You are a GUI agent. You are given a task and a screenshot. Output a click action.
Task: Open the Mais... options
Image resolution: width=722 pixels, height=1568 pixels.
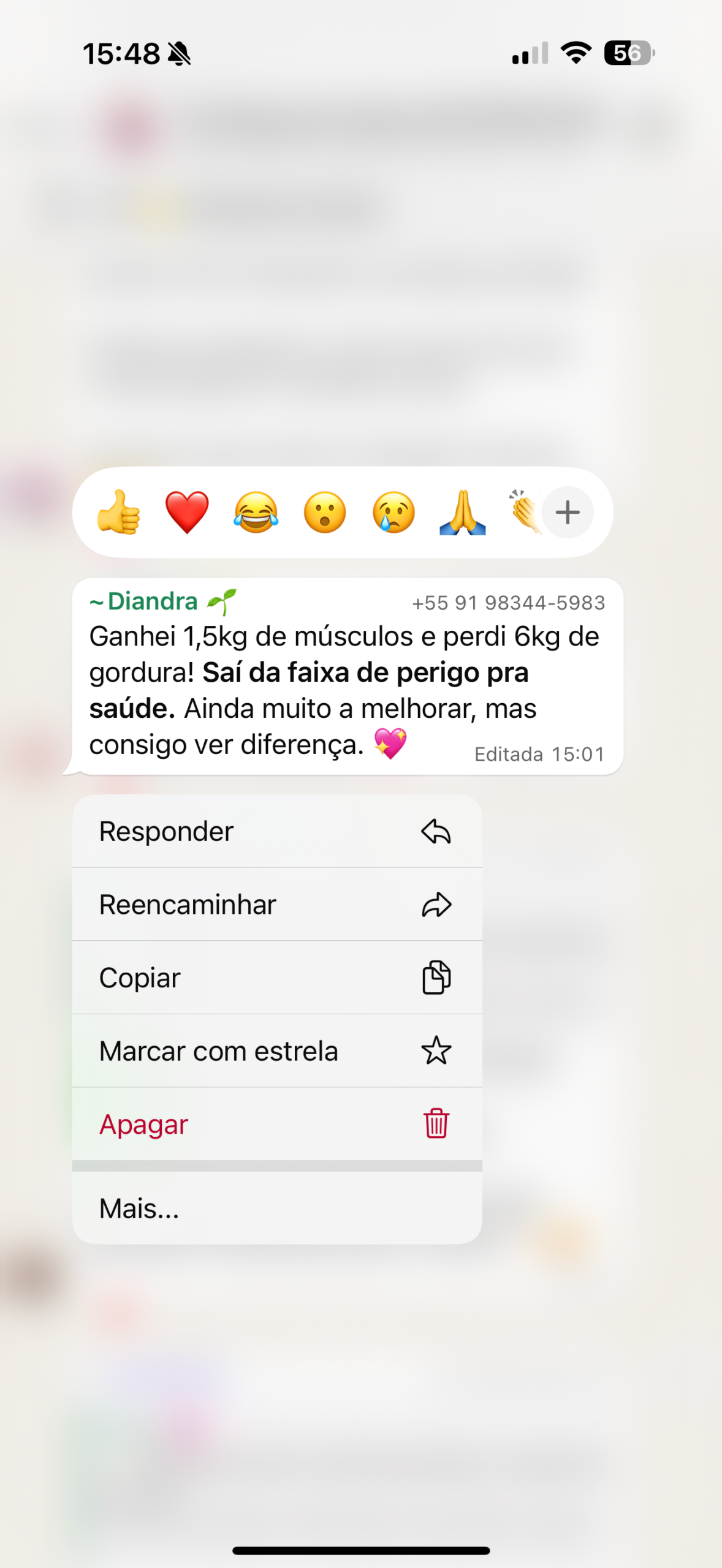click(x=277, y=1208)
